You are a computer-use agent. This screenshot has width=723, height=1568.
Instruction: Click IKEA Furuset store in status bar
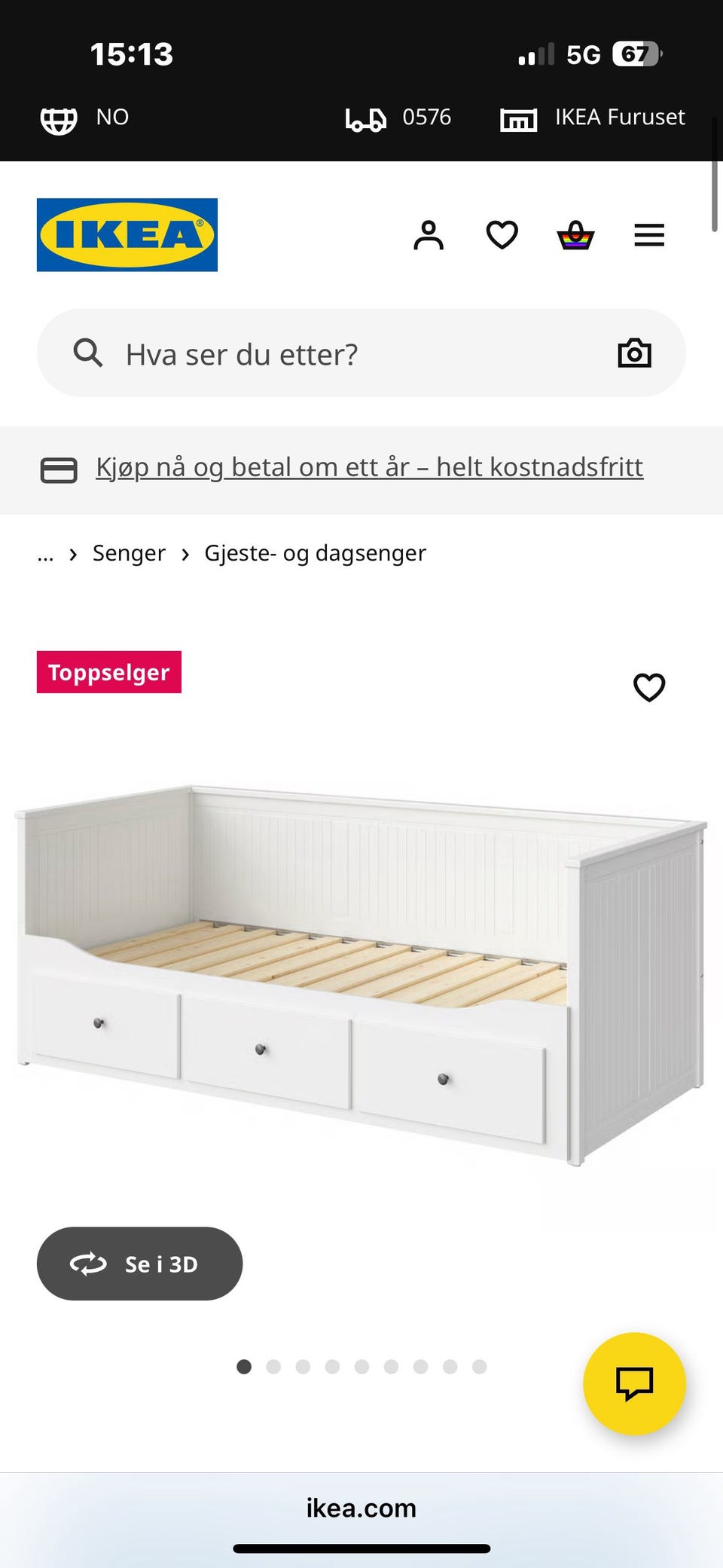click(x=619, y=118)
